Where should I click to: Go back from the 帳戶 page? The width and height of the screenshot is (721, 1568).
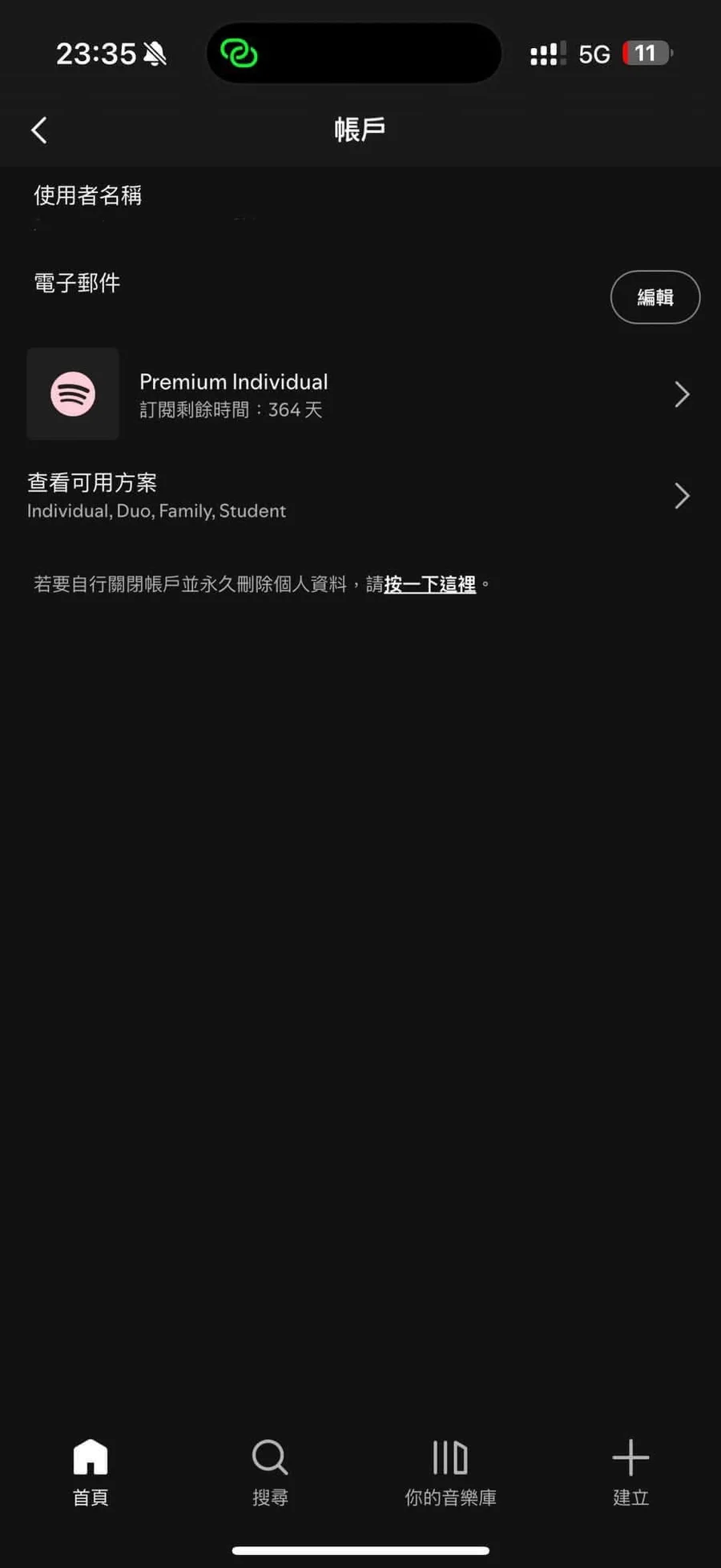(x=39, y=130)
